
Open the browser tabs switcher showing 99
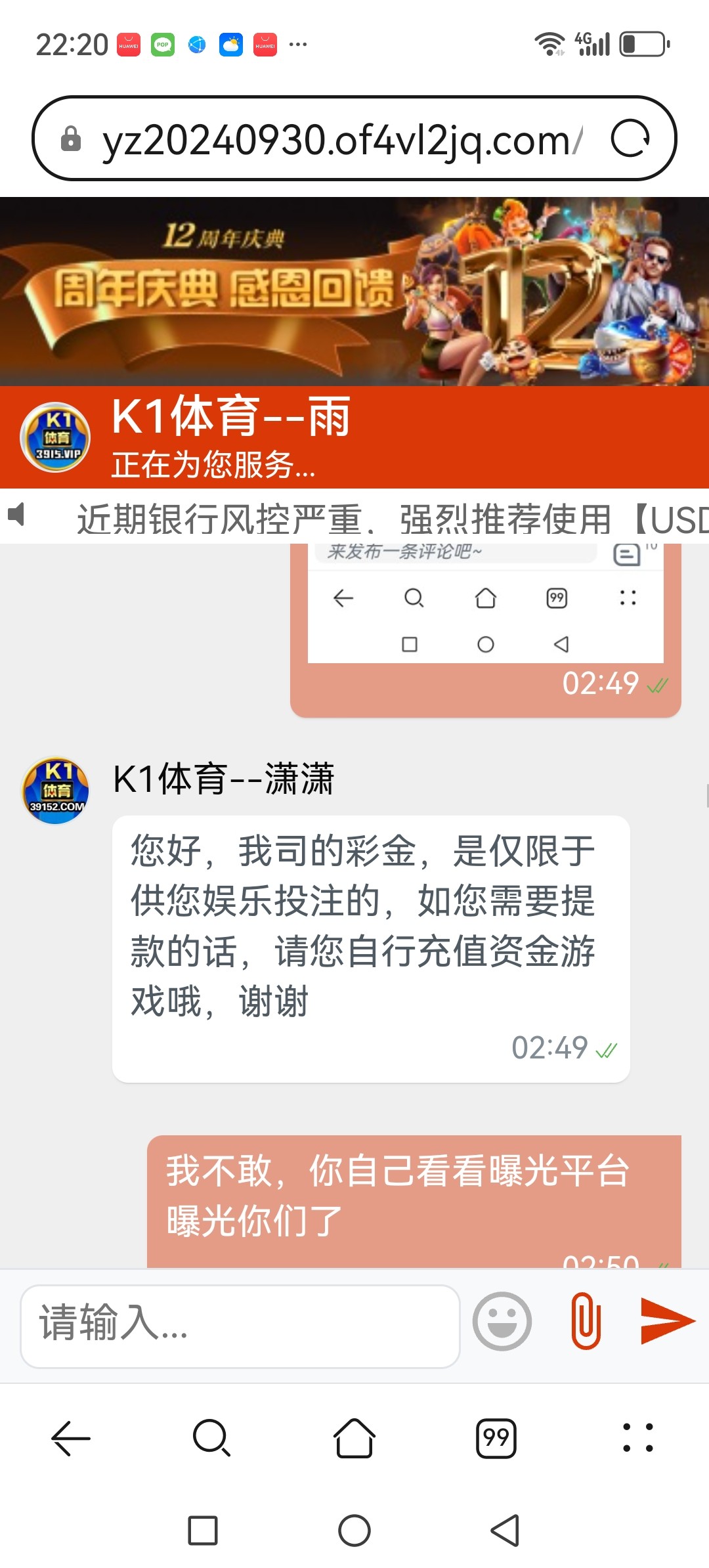pyautogui.click(x=496, y=1439)
